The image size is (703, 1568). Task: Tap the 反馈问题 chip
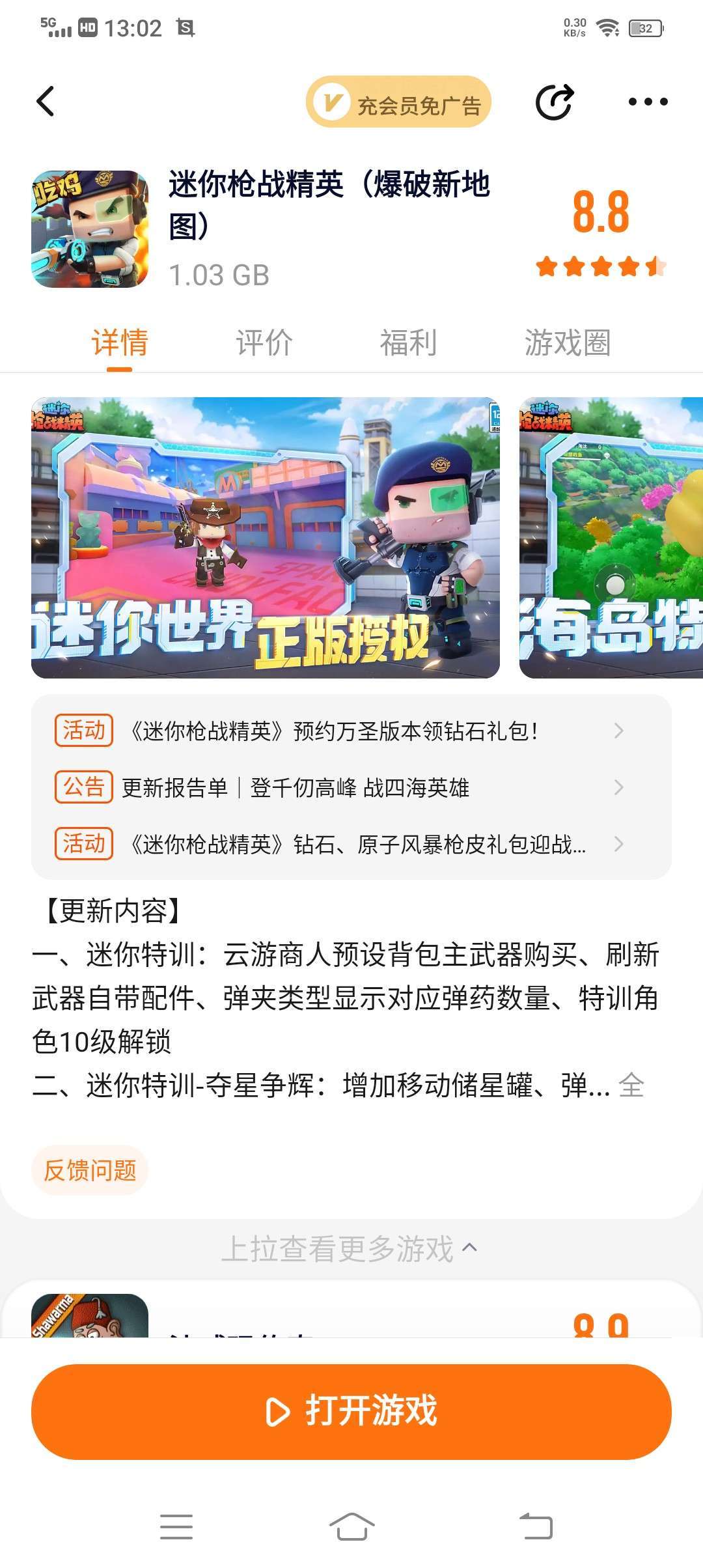(90, 1170)
